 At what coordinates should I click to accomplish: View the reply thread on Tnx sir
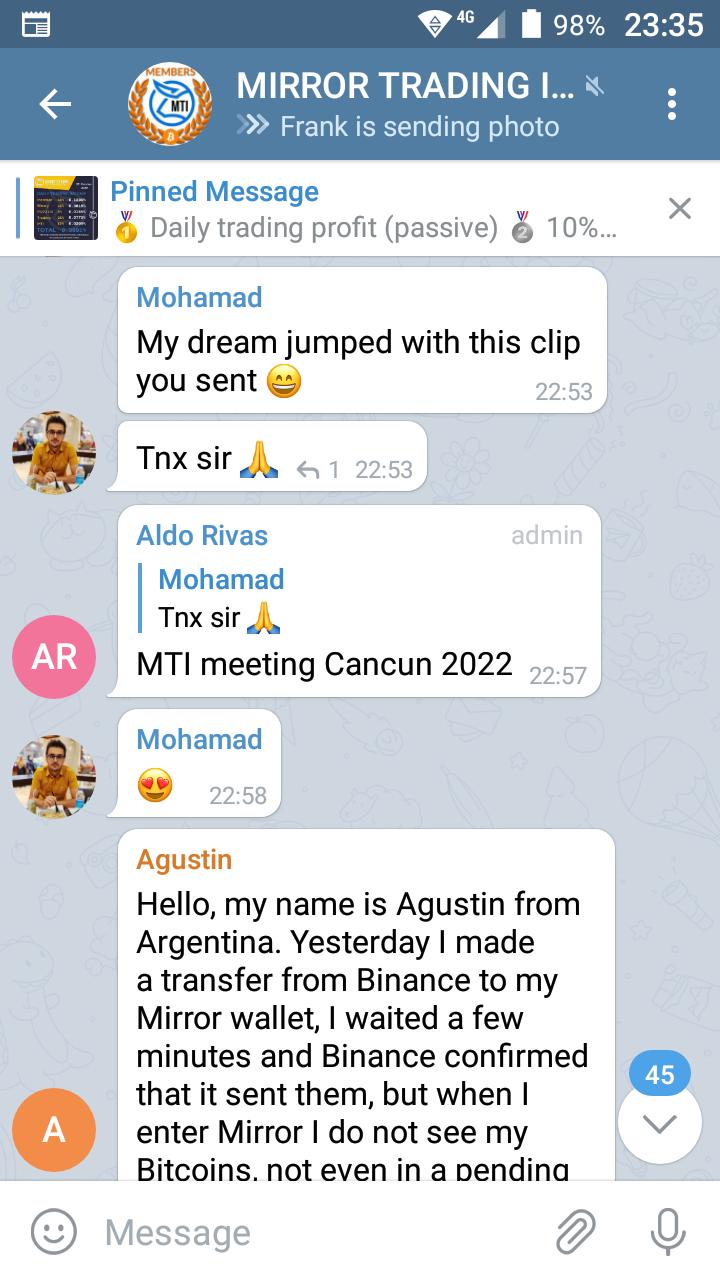[320, 470]
